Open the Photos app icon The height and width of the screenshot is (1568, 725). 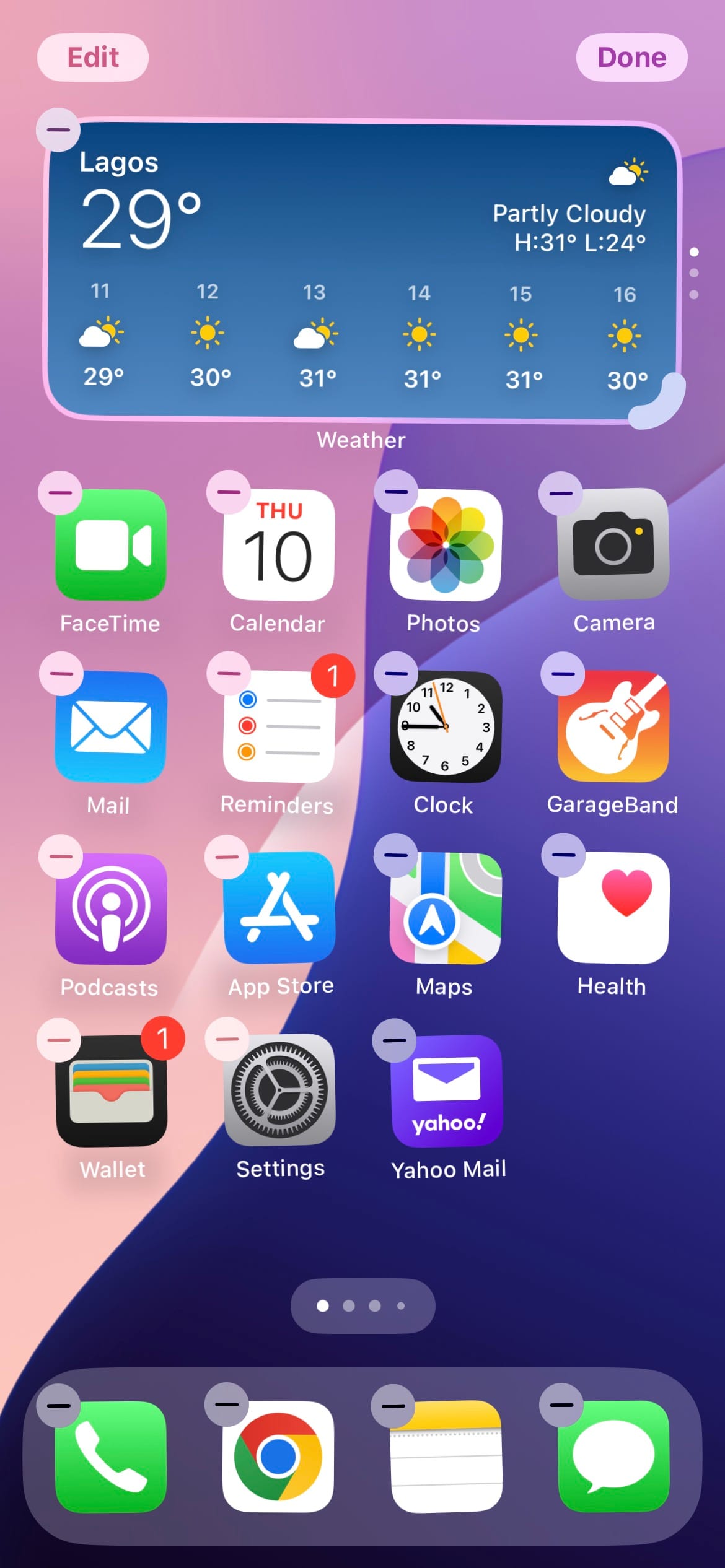tap(446, 545)
